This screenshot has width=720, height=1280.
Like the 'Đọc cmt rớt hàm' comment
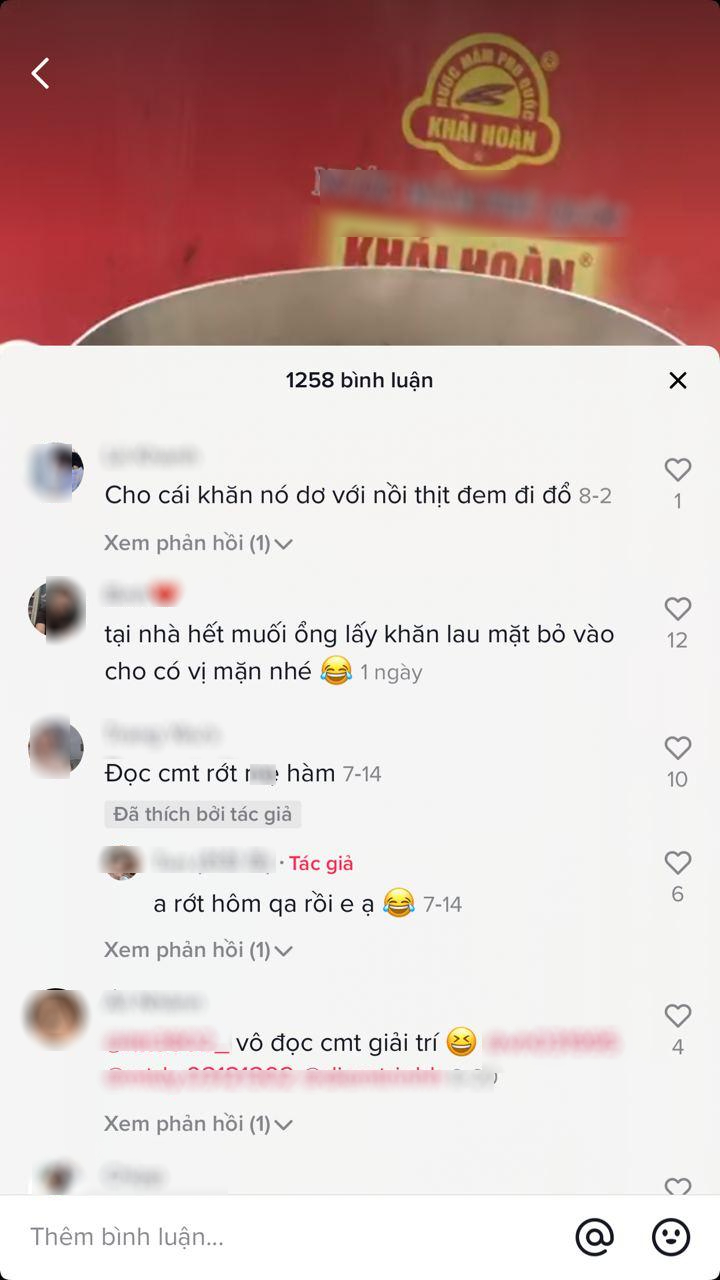click(x=678, y=748)
